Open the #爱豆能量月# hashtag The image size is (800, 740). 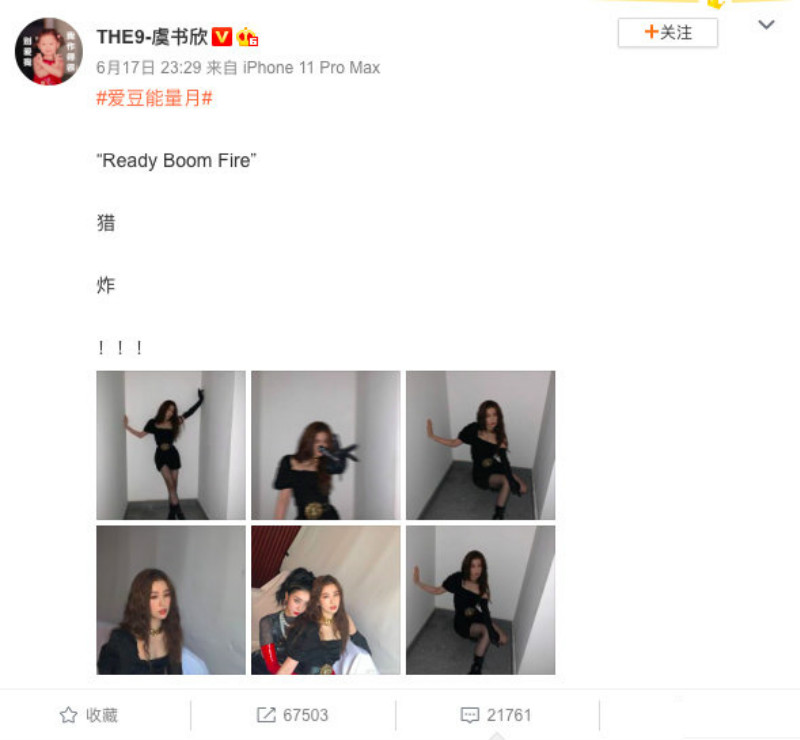click(154, 98)
